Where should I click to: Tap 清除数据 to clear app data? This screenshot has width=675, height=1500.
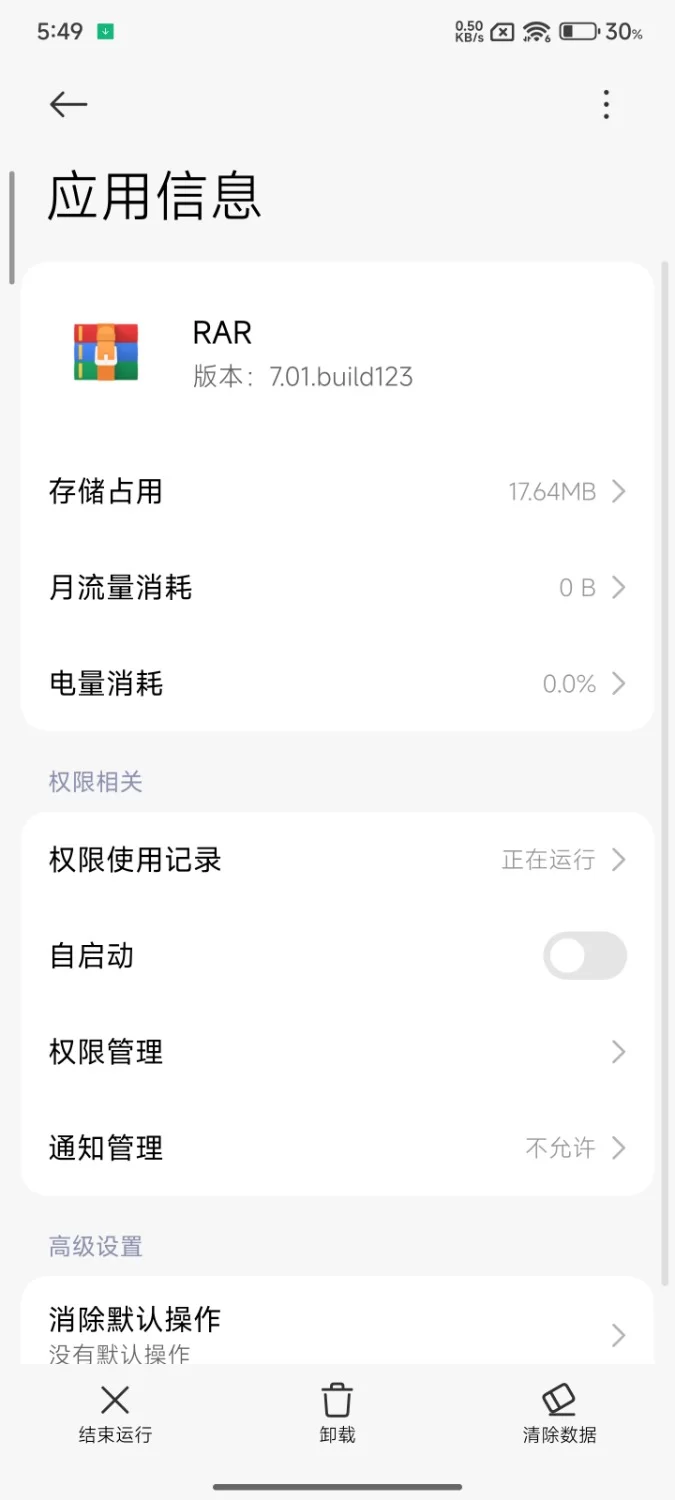coord(559,1414)
